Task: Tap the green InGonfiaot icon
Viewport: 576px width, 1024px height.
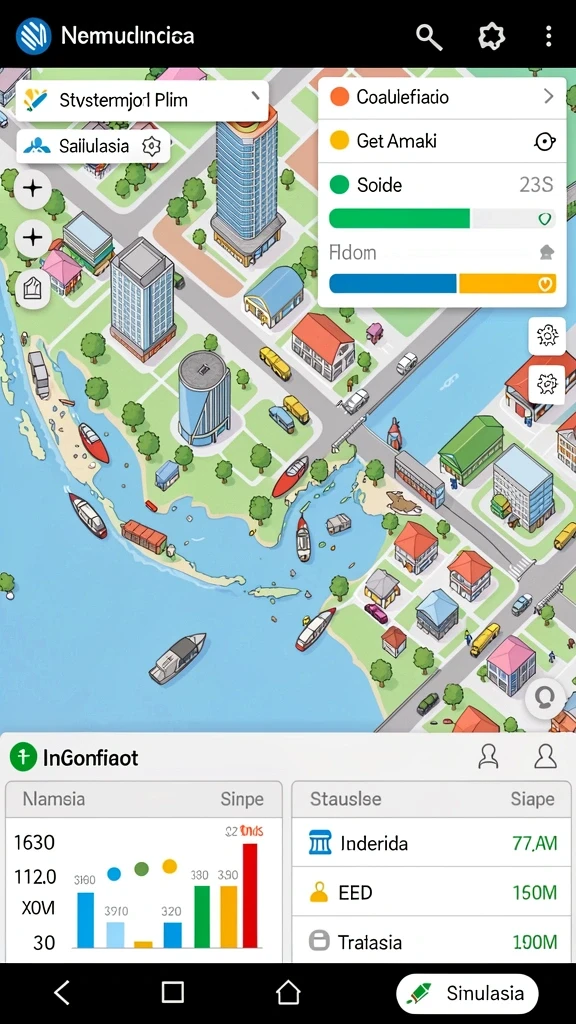Action: [x=23, y=758]
